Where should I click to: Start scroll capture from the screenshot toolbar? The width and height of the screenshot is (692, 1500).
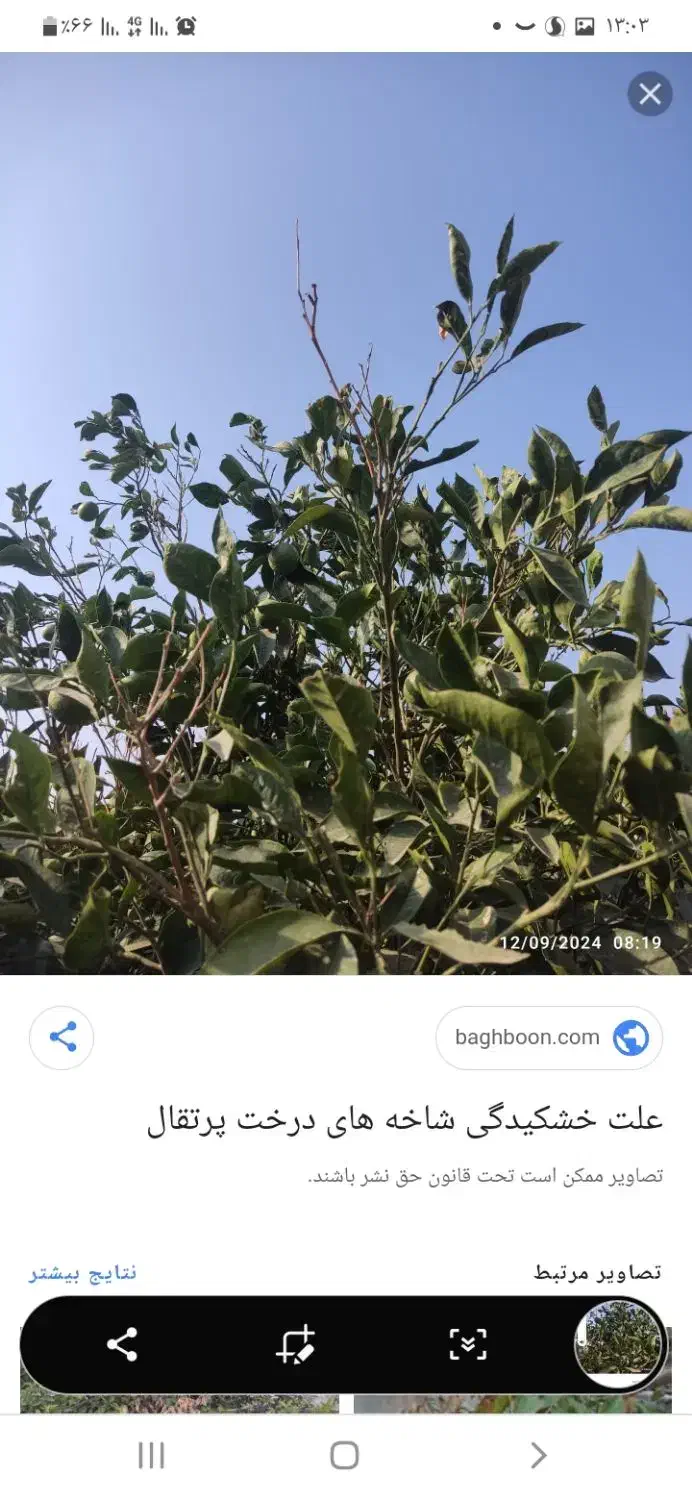coord(467,1344)
